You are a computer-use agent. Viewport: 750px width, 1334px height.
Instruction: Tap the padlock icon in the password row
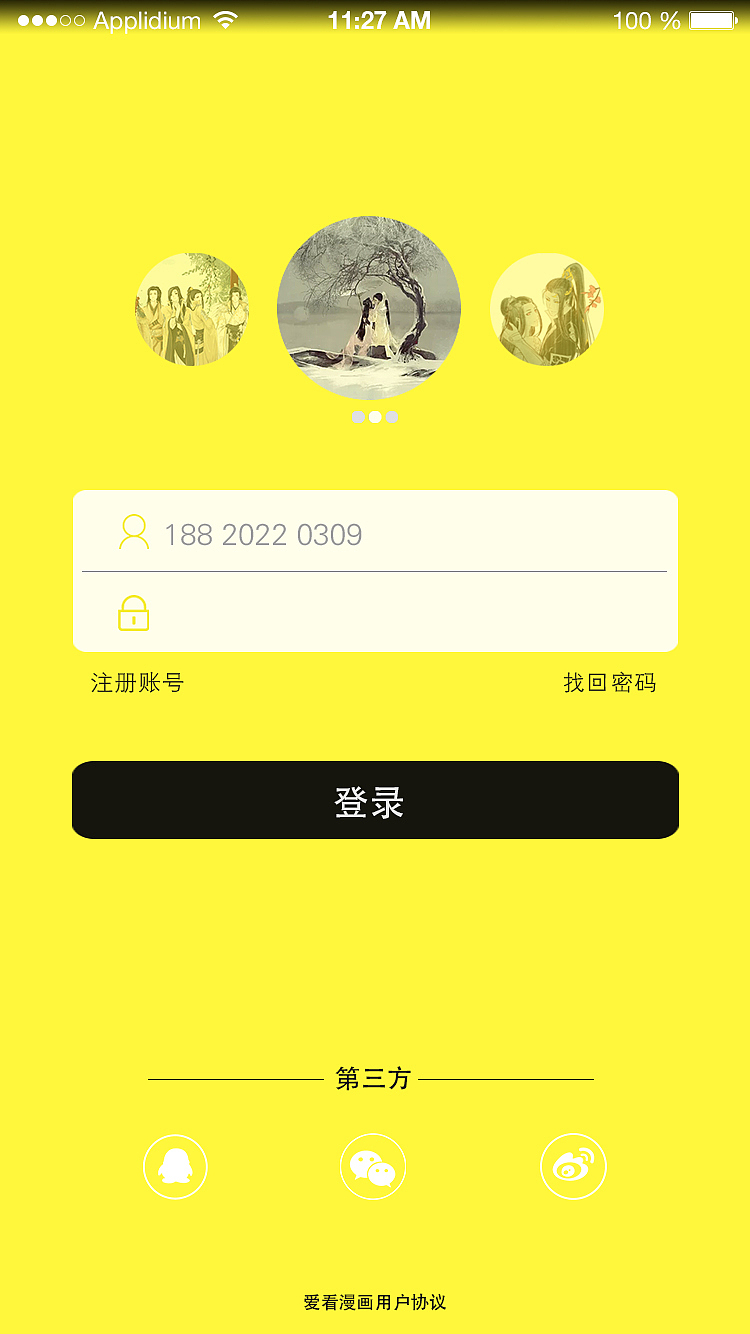[134, 613]
